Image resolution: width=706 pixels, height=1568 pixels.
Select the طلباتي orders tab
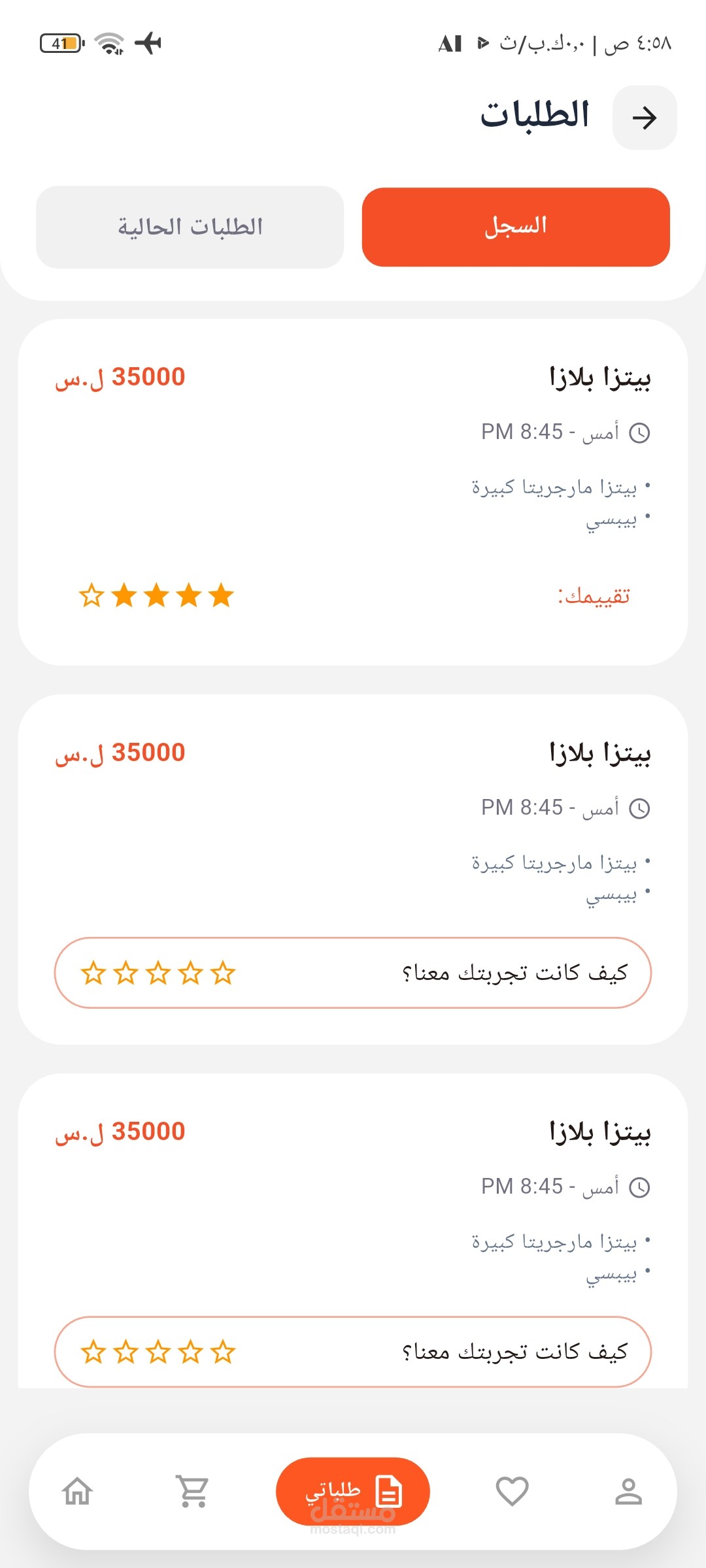353,1492
